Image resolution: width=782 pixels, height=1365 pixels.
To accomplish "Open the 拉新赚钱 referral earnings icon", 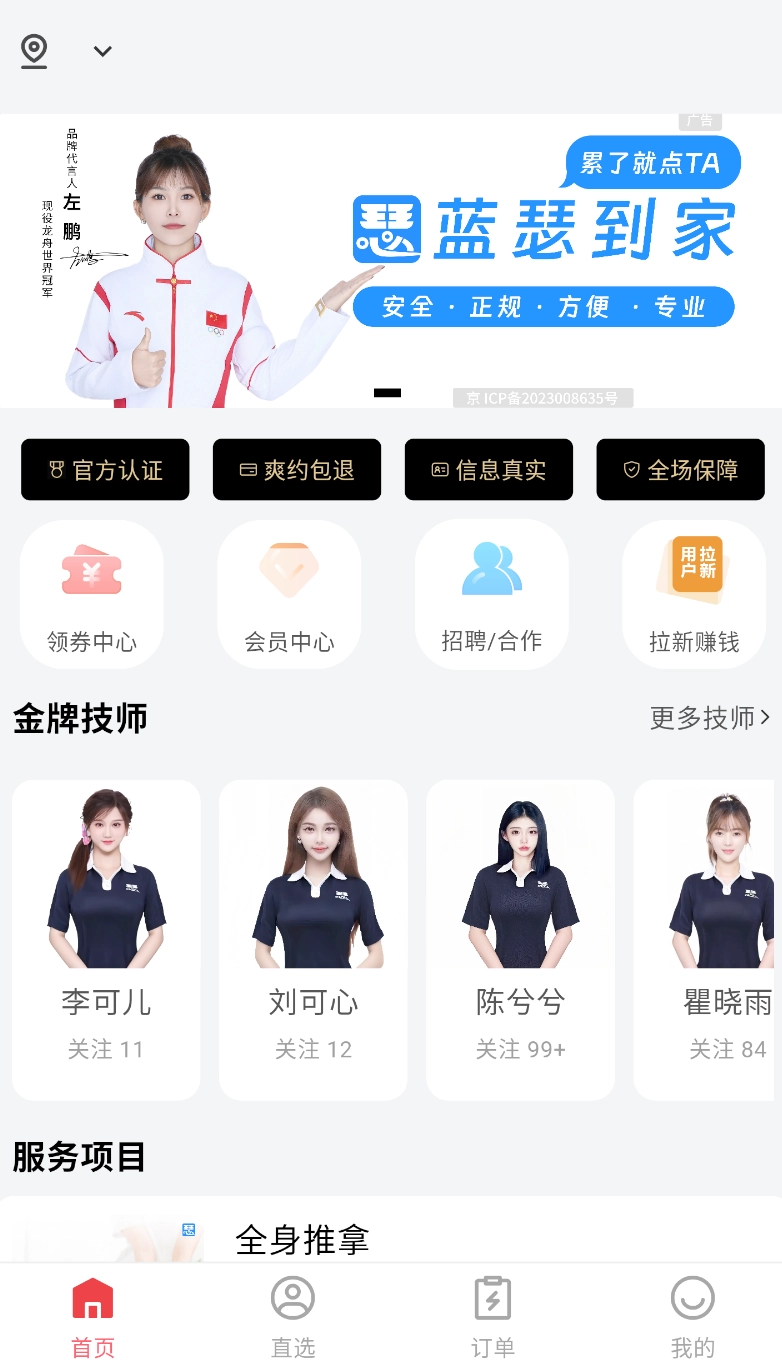I will tap(693, 593).
